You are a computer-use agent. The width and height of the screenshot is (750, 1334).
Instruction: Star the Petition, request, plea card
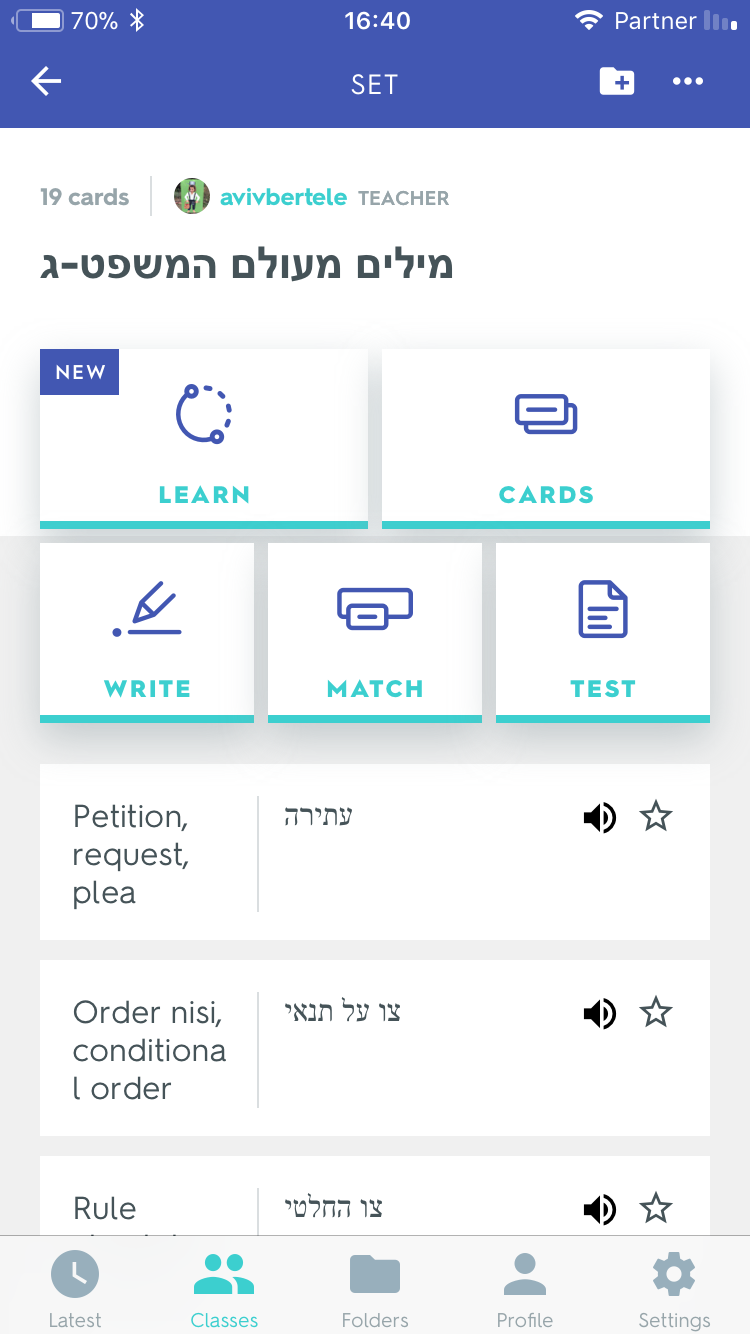[x=656, y=818]
